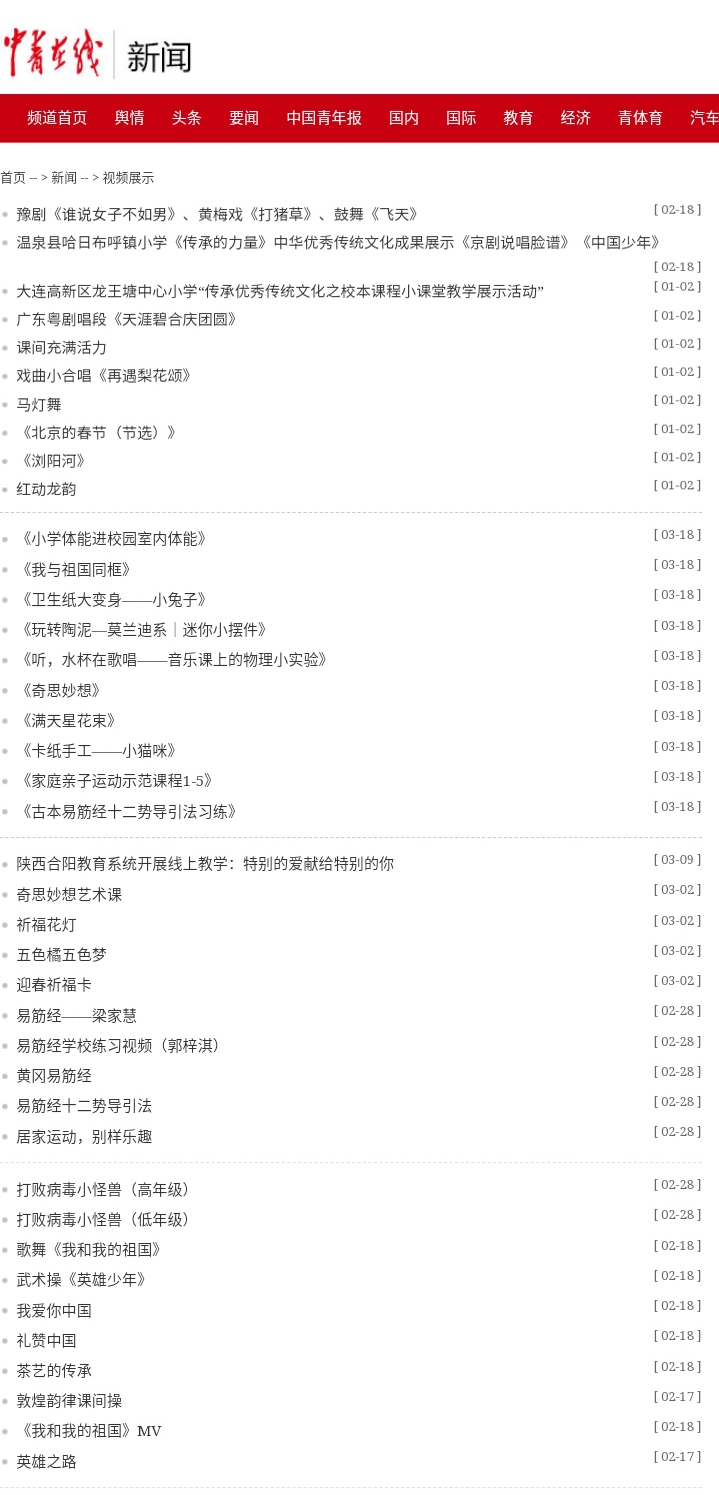Open the article 课间充满活力

click(61, 348)
